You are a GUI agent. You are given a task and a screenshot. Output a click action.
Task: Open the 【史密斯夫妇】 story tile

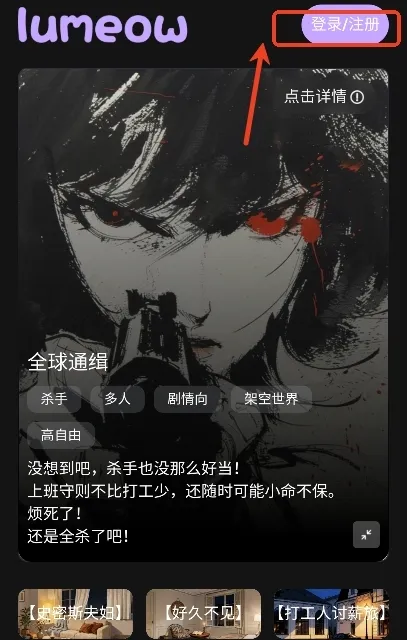(x=75, y=613)
